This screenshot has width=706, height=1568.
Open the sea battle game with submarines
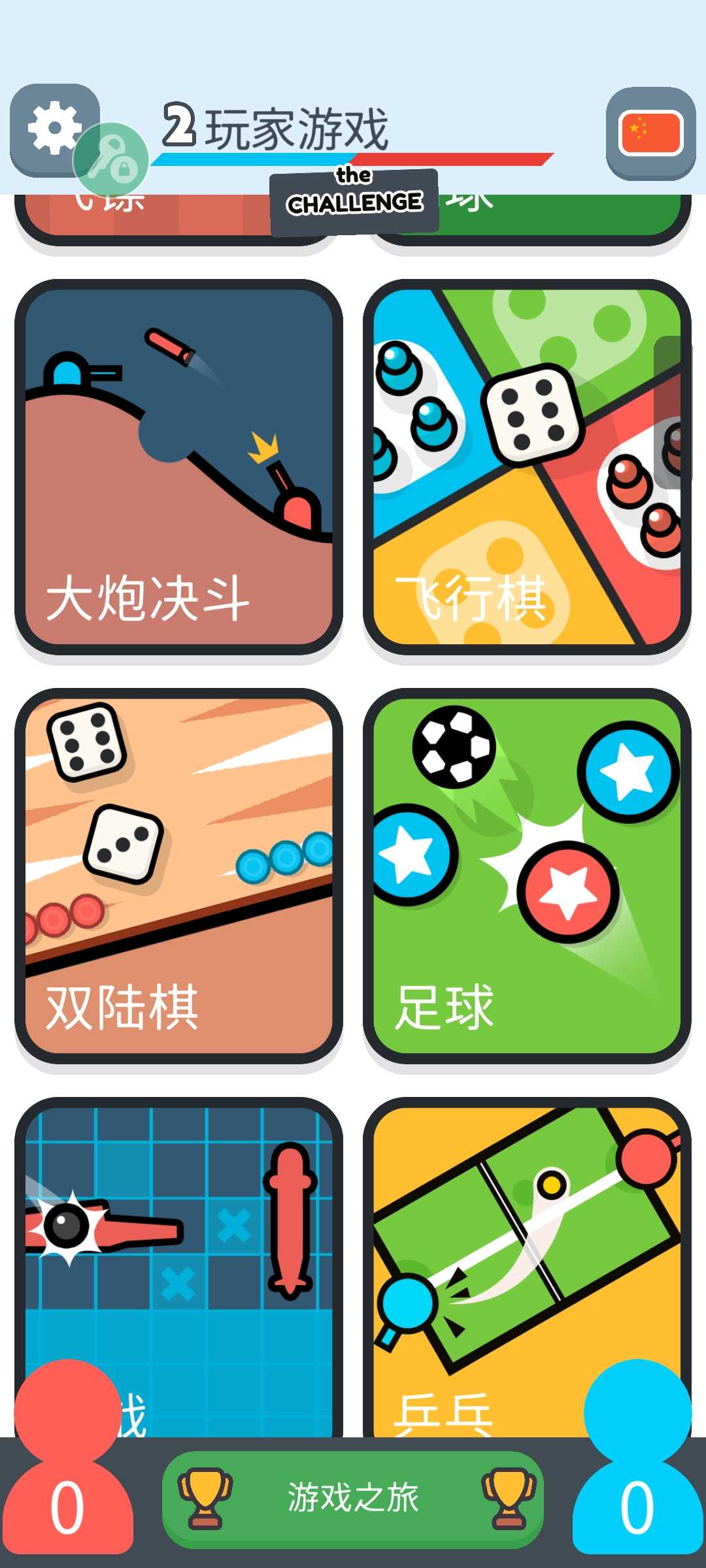pos(178,1261)
